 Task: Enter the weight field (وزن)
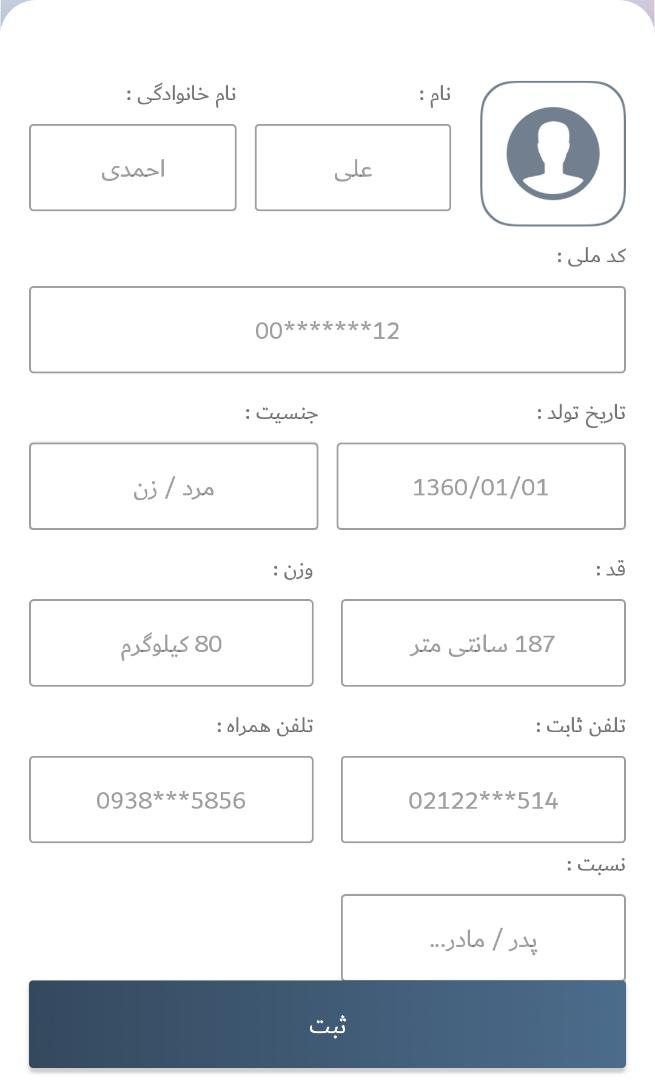[x=171, y=643]
